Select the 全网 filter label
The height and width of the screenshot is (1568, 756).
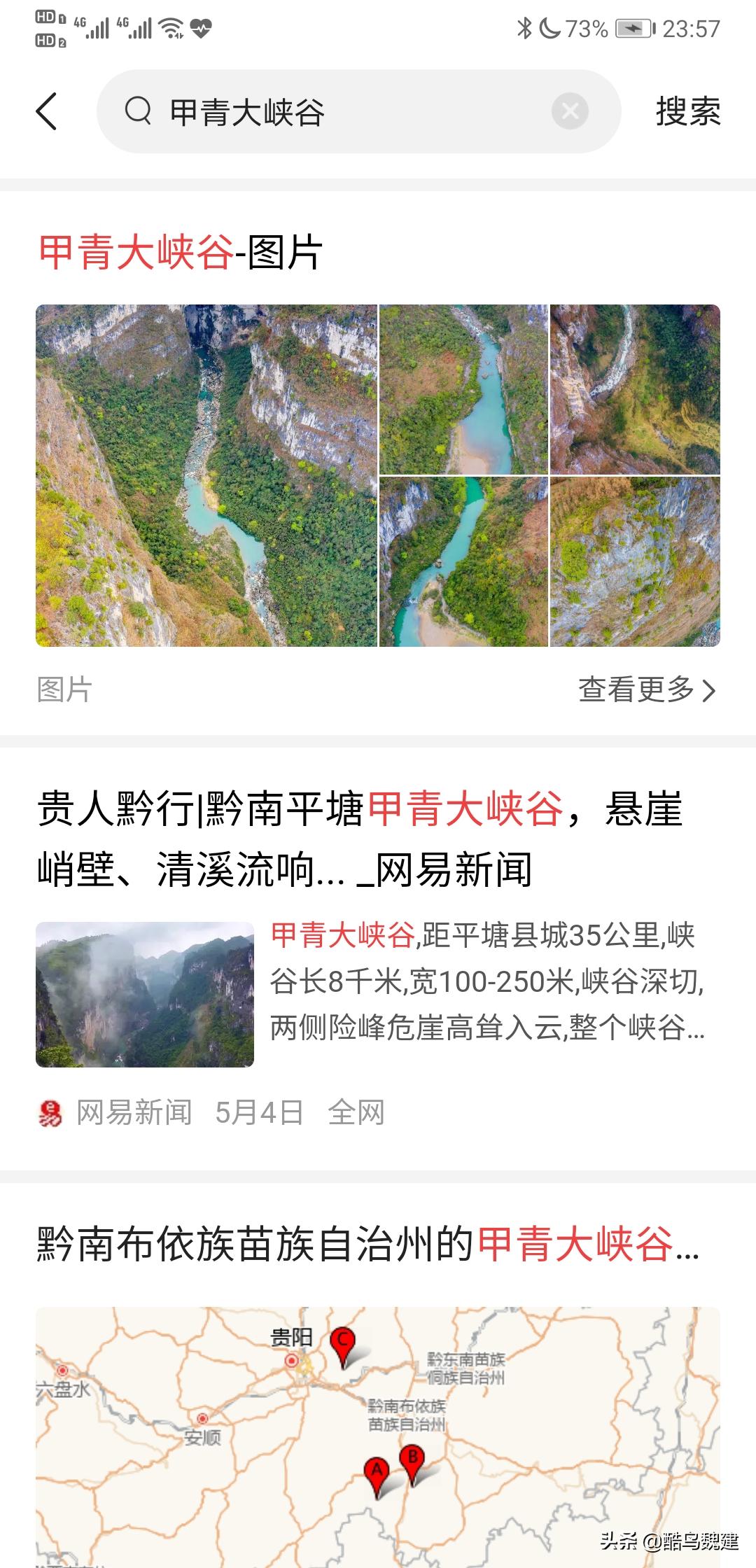(x=358, y=1112)
